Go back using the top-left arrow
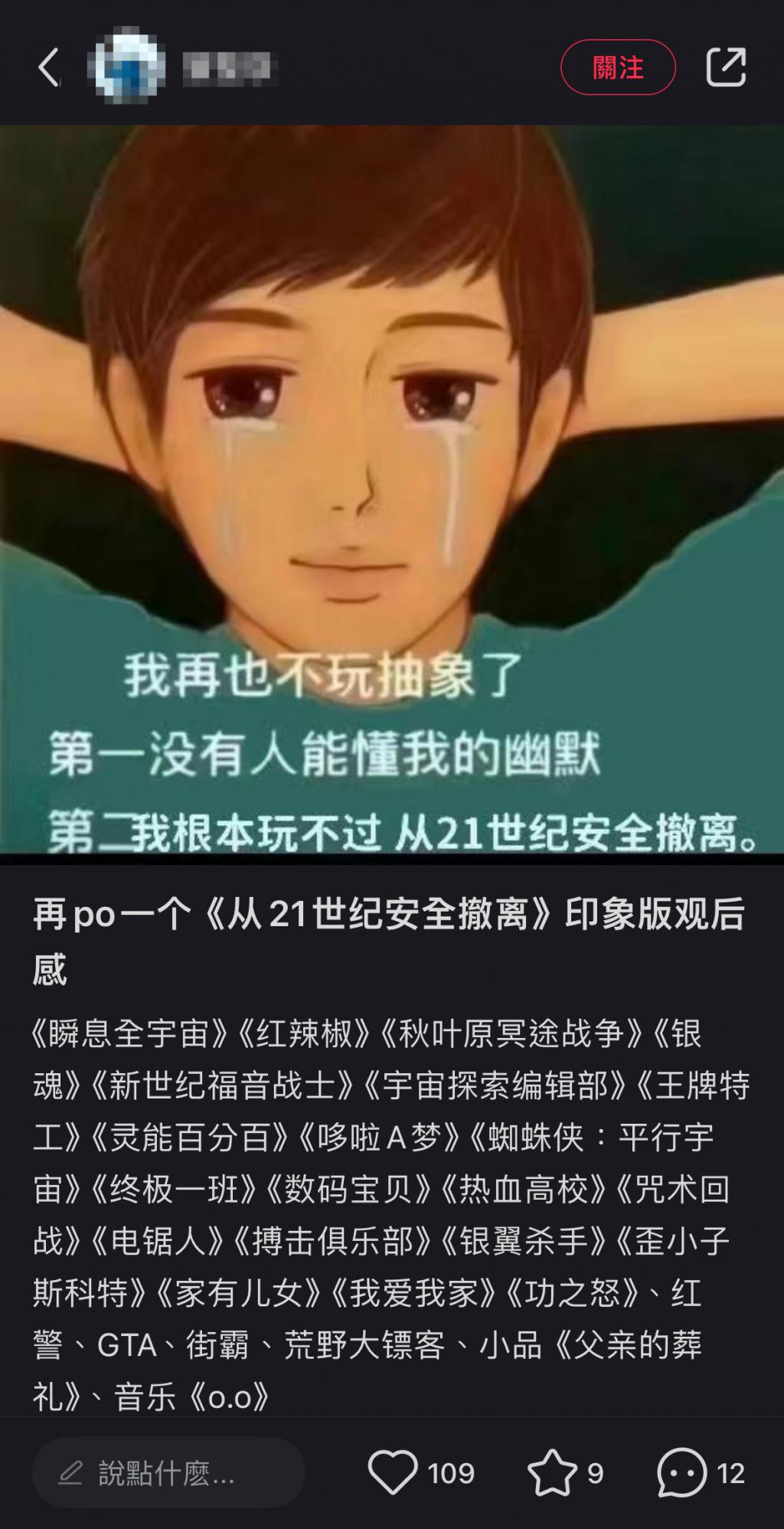Viewport: 784px width, 1529px height. click(49, 67)
